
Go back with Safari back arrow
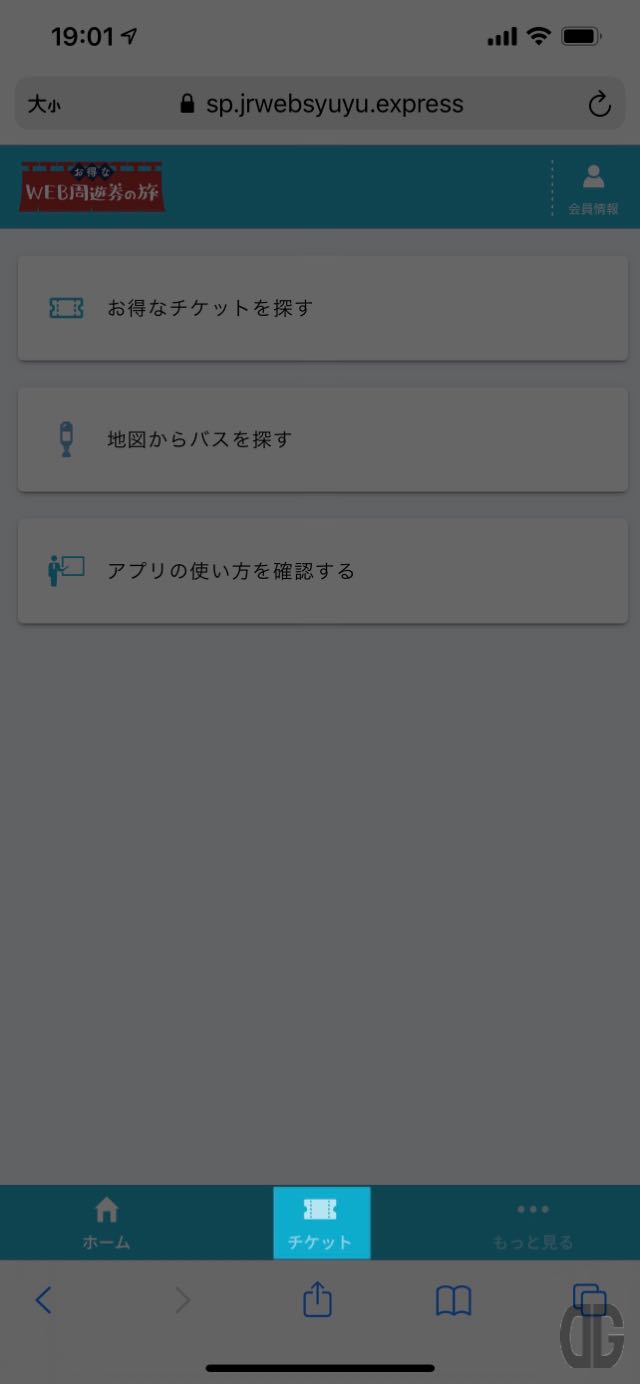[43, 1300]
